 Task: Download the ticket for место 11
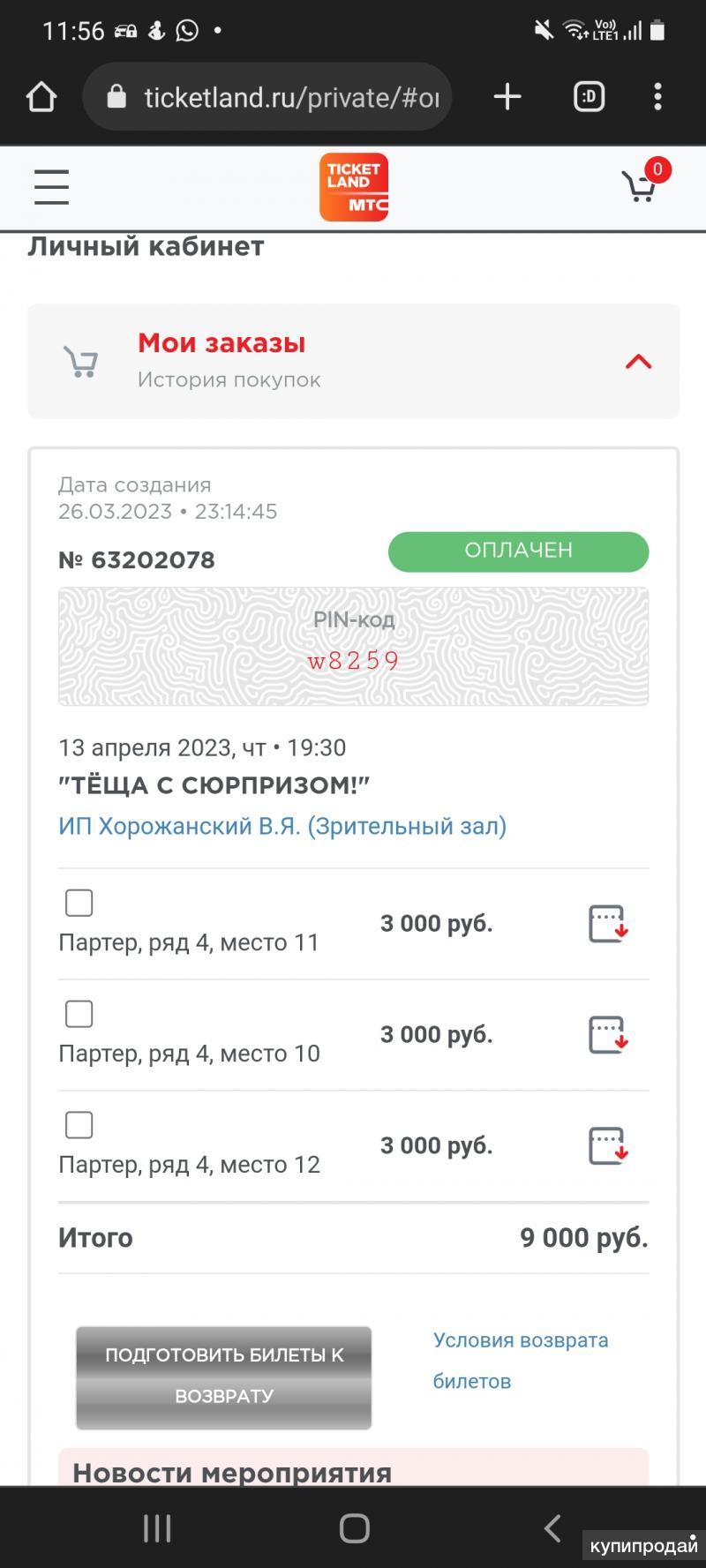tap(608, 924)
